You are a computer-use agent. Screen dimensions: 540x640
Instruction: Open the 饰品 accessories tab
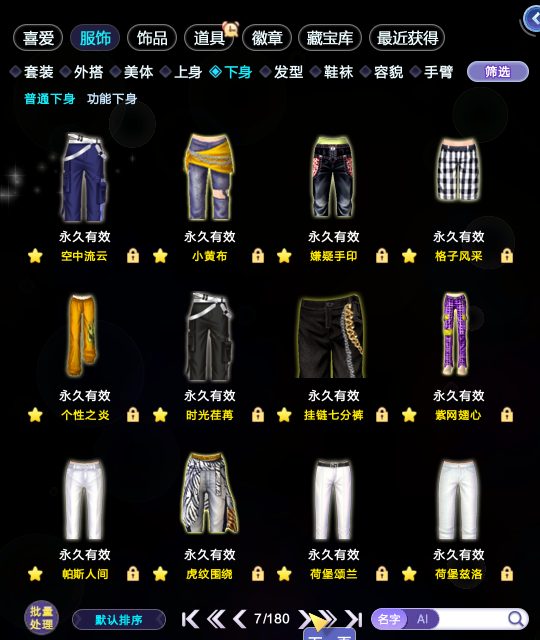(152, 38)
